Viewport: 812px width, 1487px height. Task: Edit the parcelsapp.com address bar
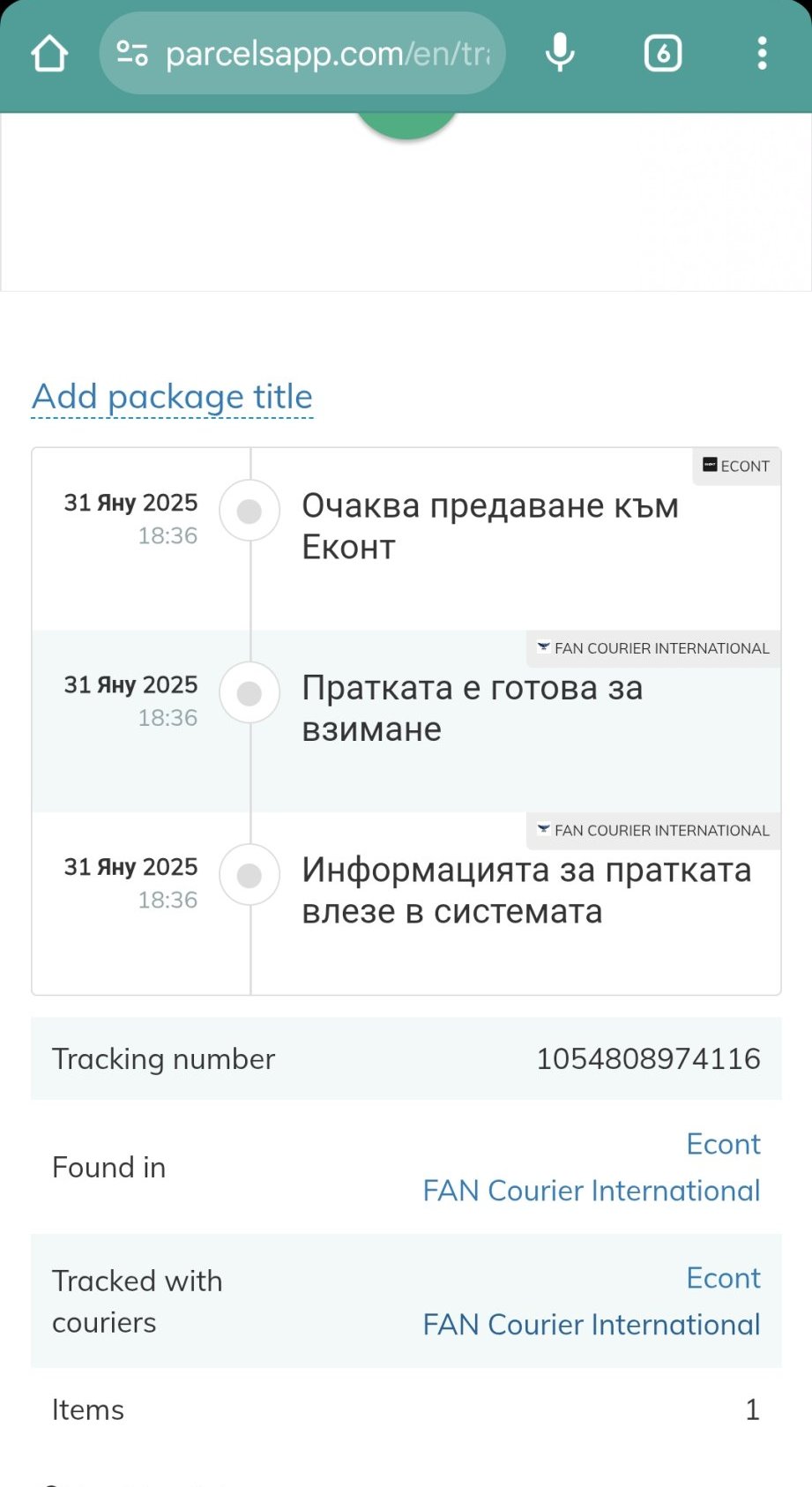tap(302, 54)
